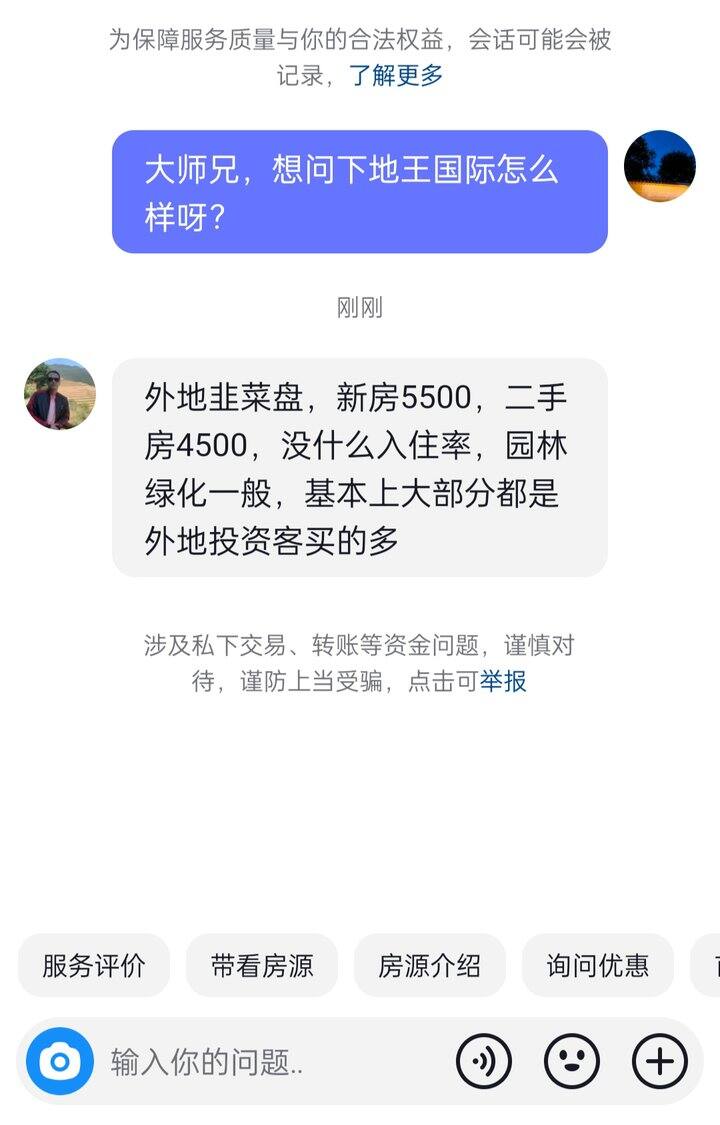Focus the 输入你的问题 message field
Image resolution: width=720 pixels, height=1125 pixels.
[x=270, y=1061]
